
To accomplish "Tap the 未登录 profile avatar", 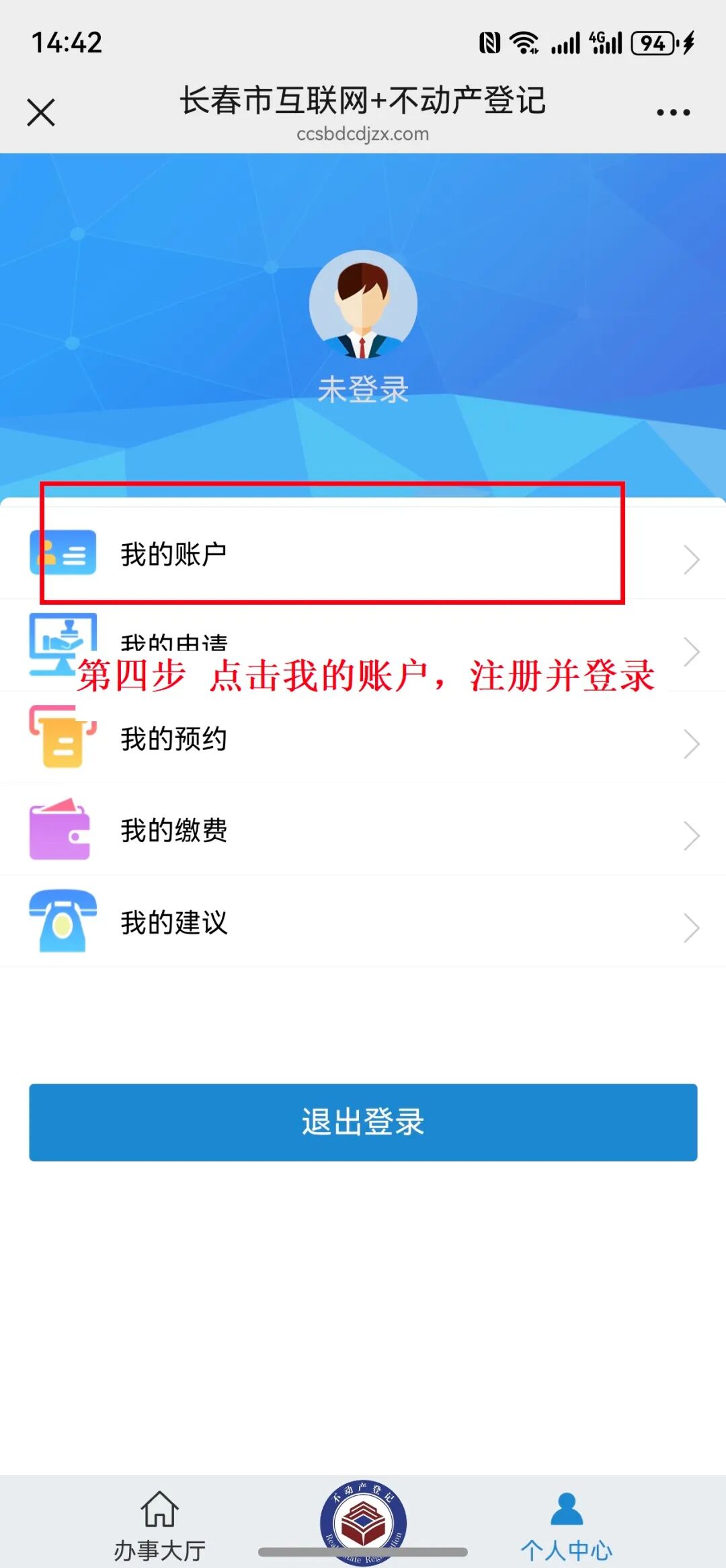I will click(363, 305).
